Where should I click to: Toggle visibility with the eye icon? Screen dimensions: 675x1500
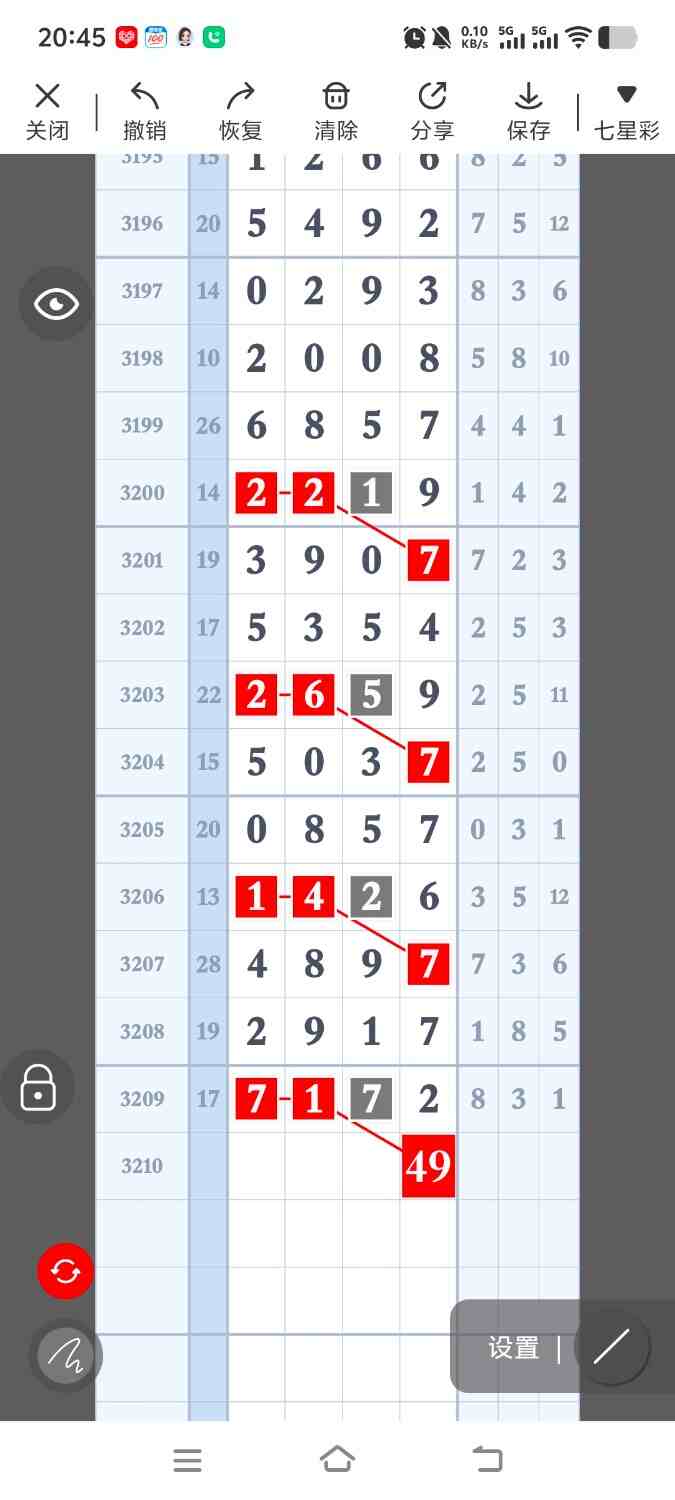click(x=56, y=304)
